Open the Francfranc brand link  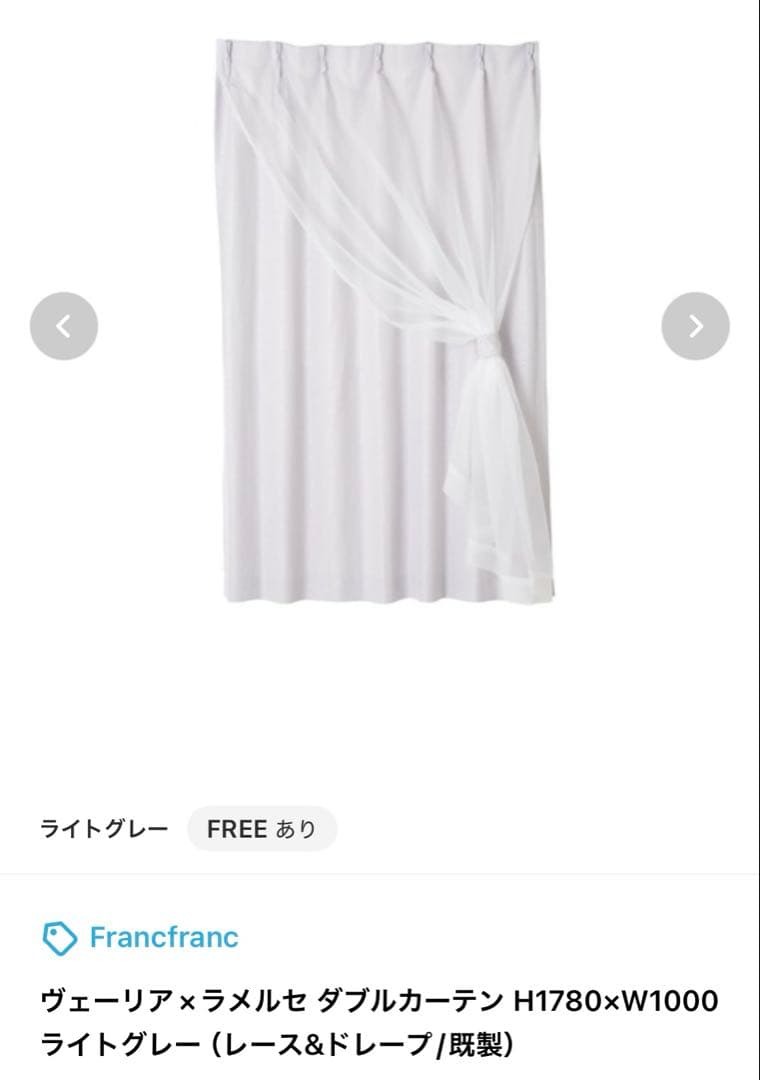pos(163,938)
